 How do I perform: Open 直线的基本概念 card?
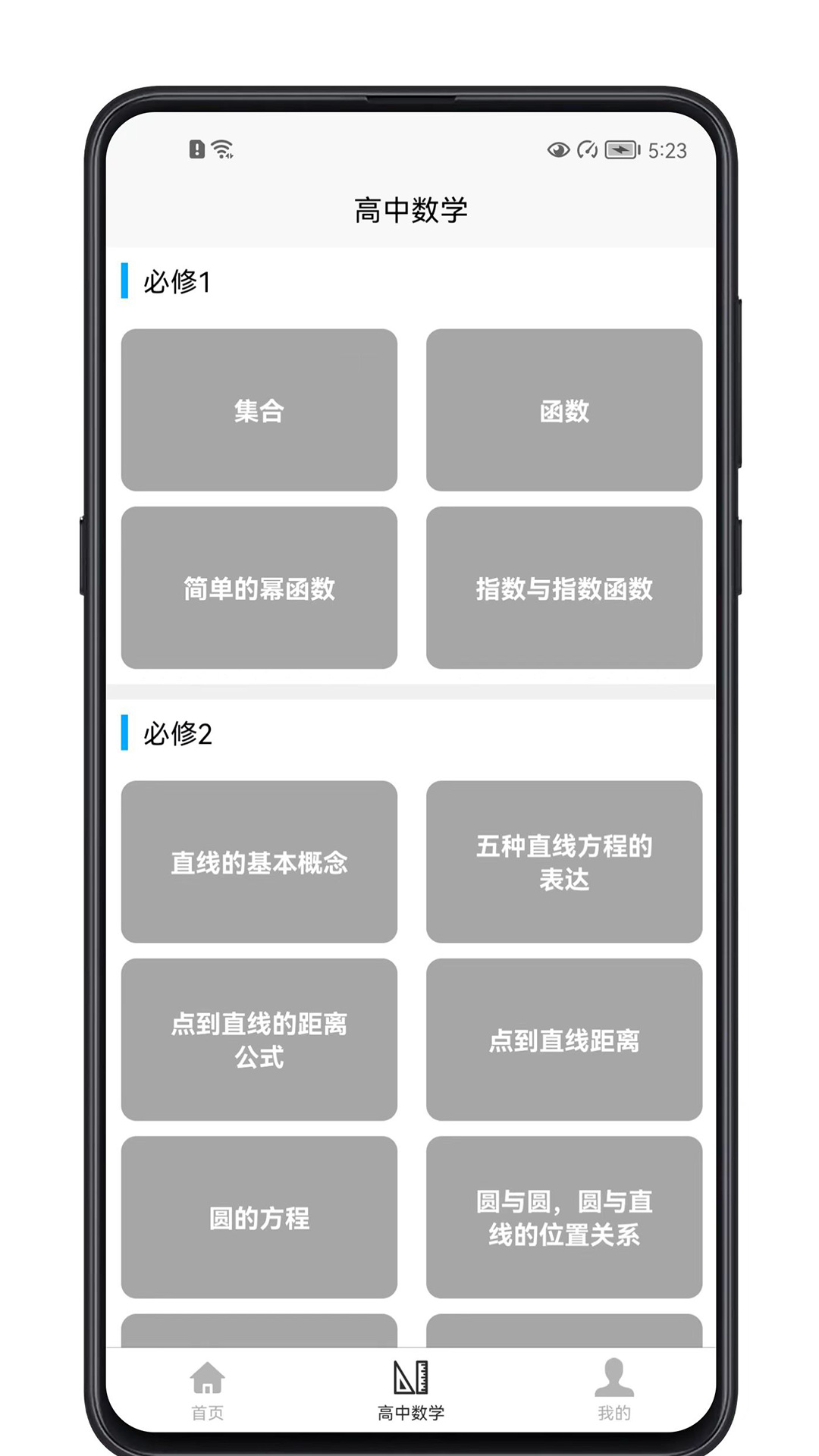[259, 862]
